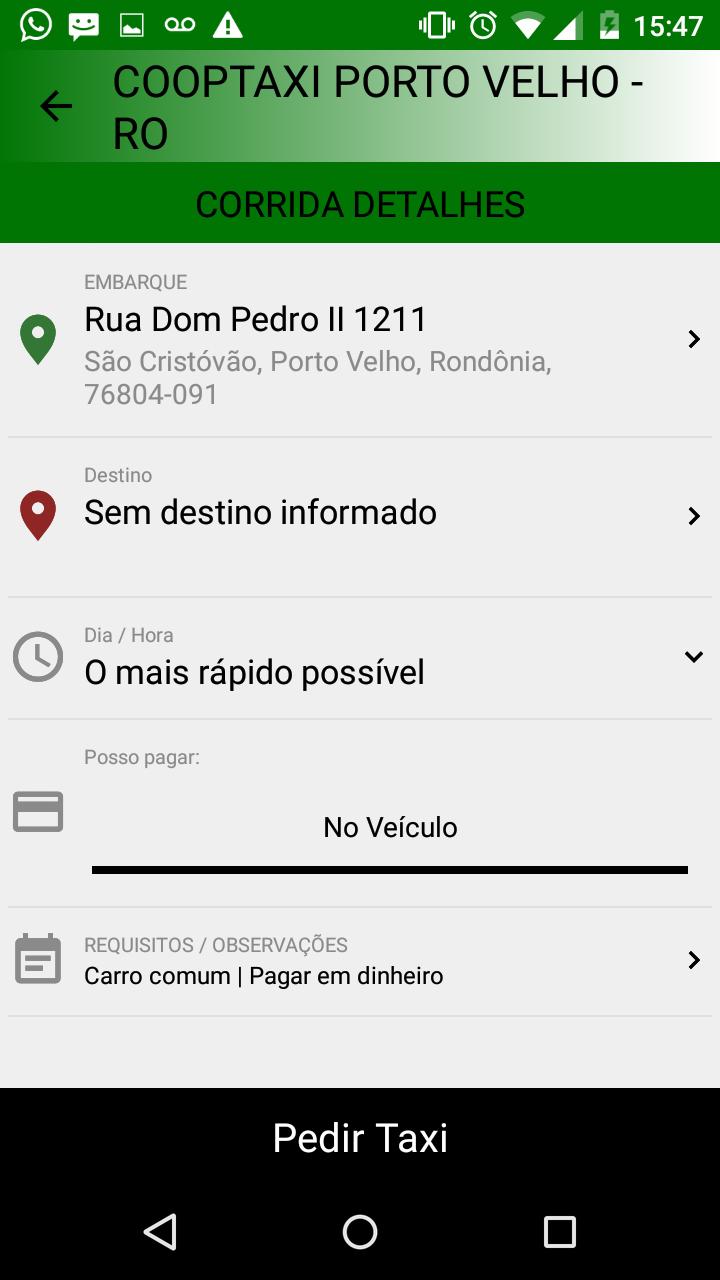
Task: Expand the Dia/Hora scheduling dropdown
Action: point(693,657)
